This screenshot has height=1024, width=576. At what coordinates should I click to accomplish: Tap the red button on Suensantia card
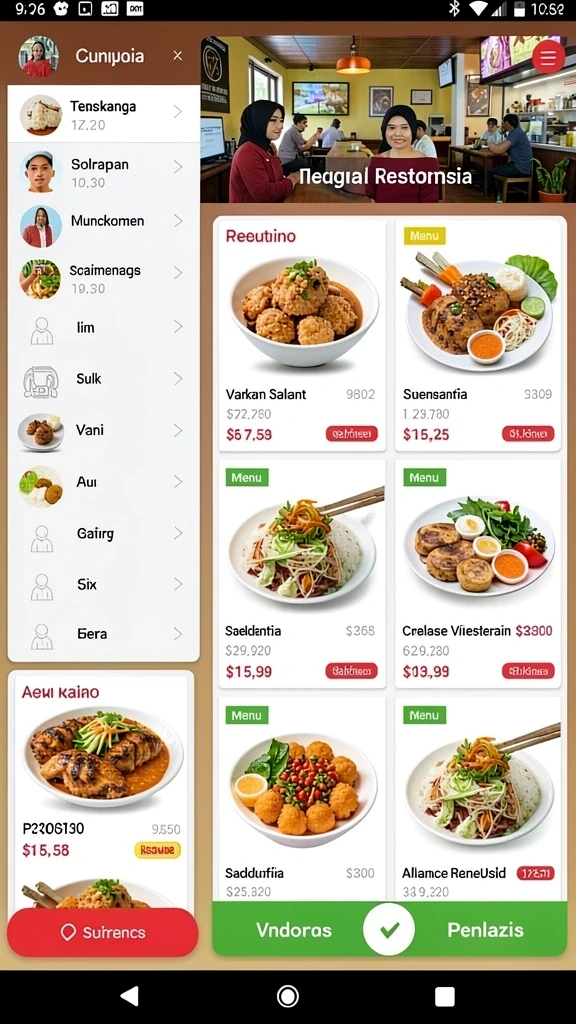click(528, 433)
